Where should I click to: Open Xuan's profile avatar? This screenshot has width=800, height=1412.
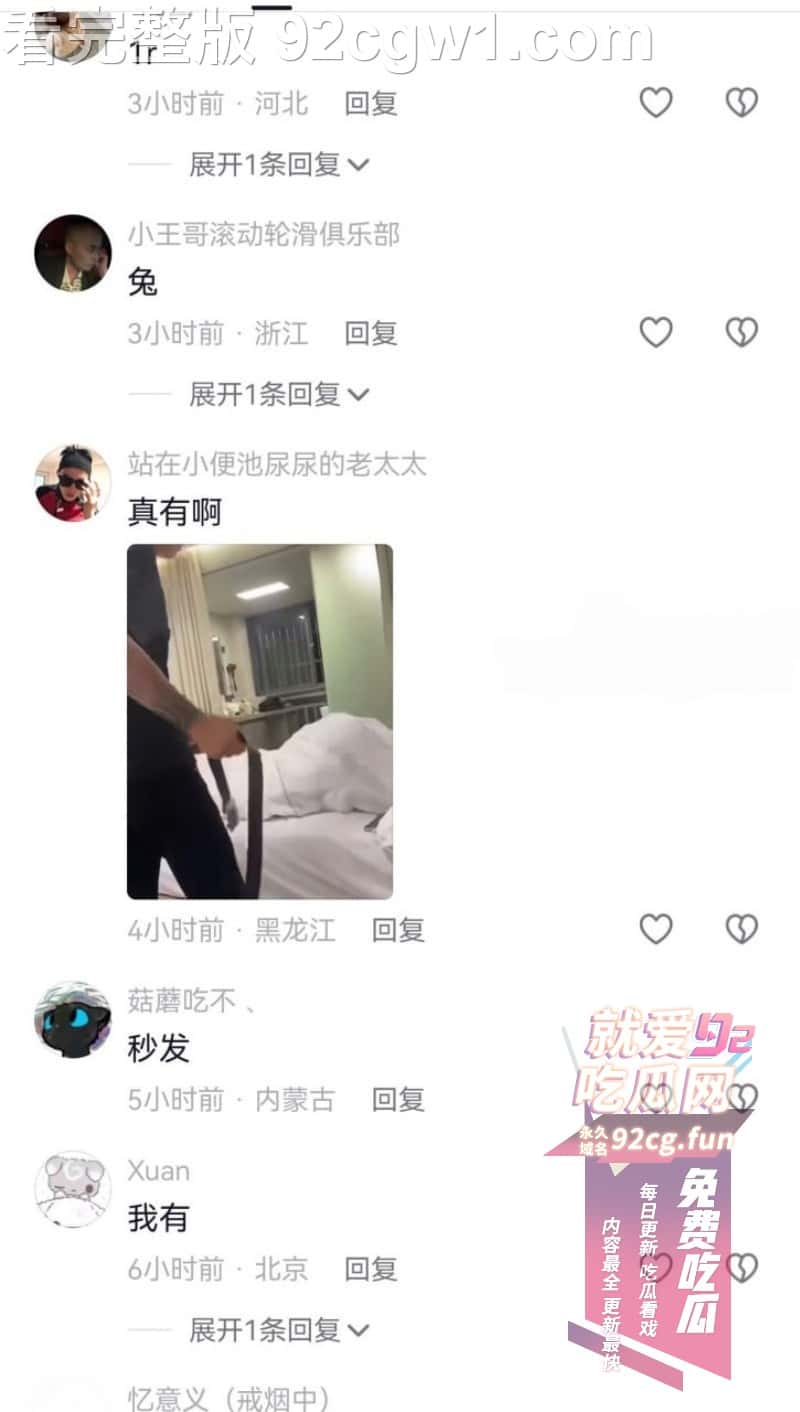coord(73,1189)
